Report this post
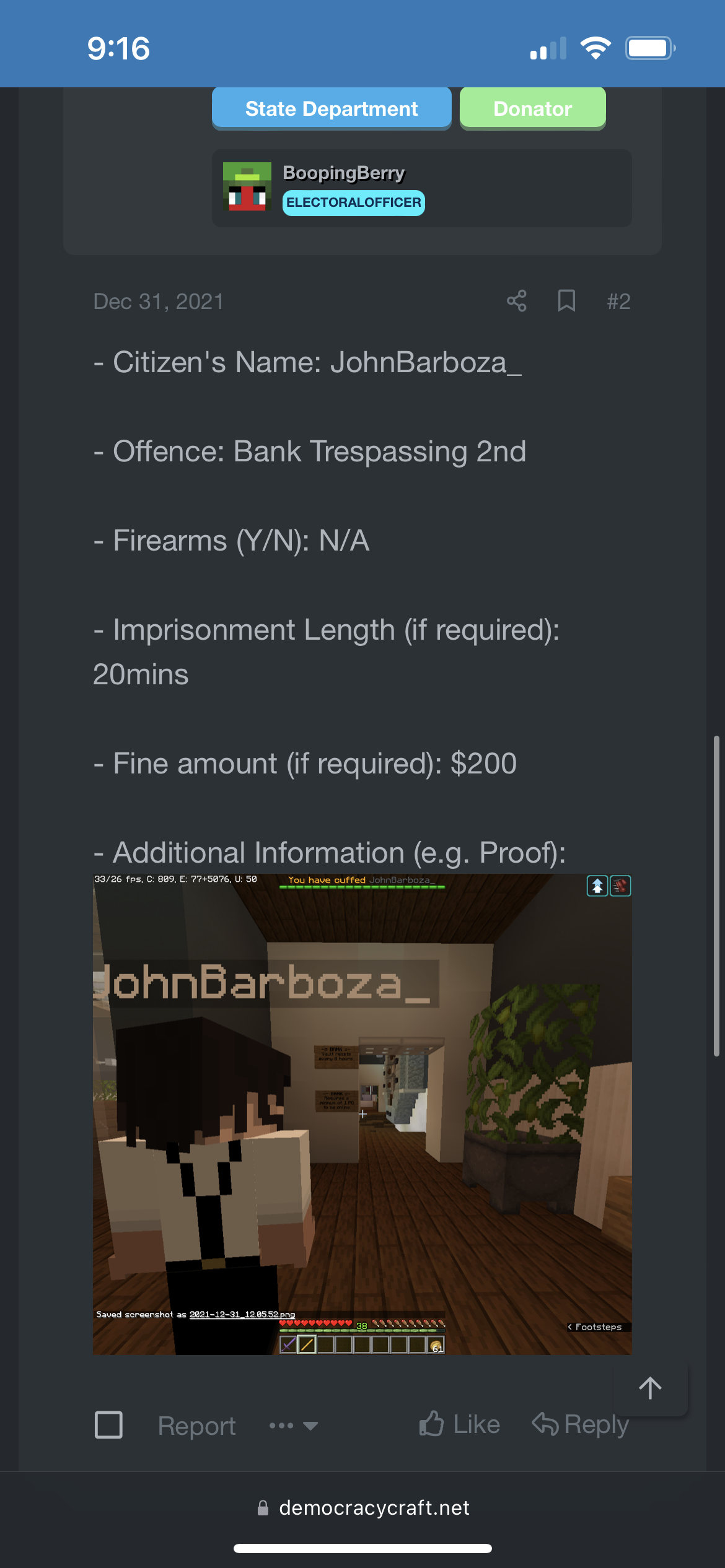 pyautogui.click(x=196, y=1426)
